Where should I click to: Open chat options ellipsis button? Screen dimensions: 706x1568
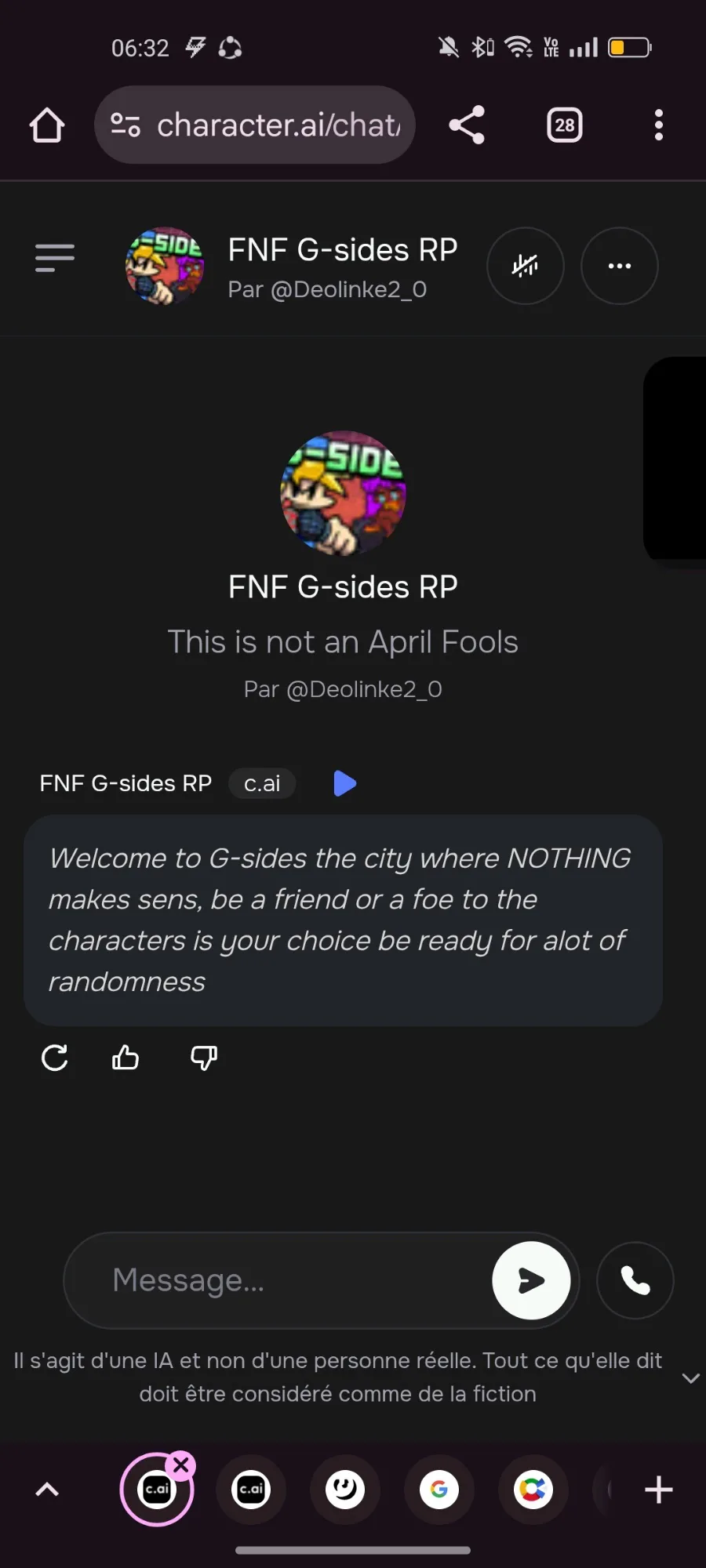tap(620, 266)
